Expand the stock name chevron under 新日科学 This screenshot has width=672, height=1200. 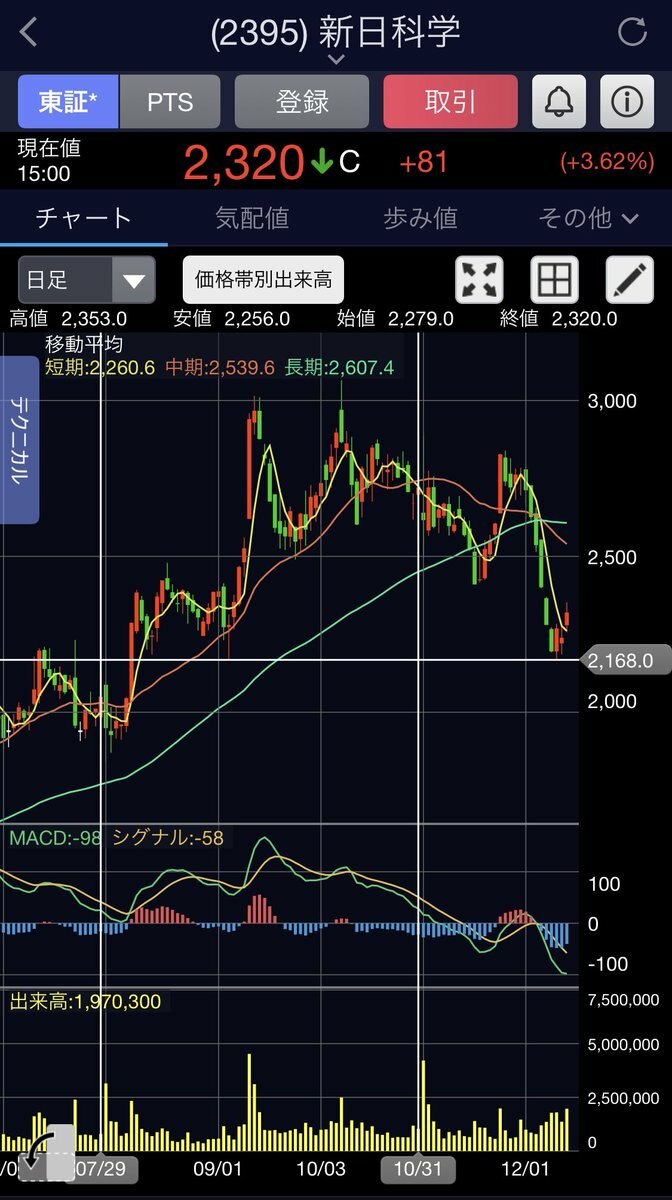336,60
